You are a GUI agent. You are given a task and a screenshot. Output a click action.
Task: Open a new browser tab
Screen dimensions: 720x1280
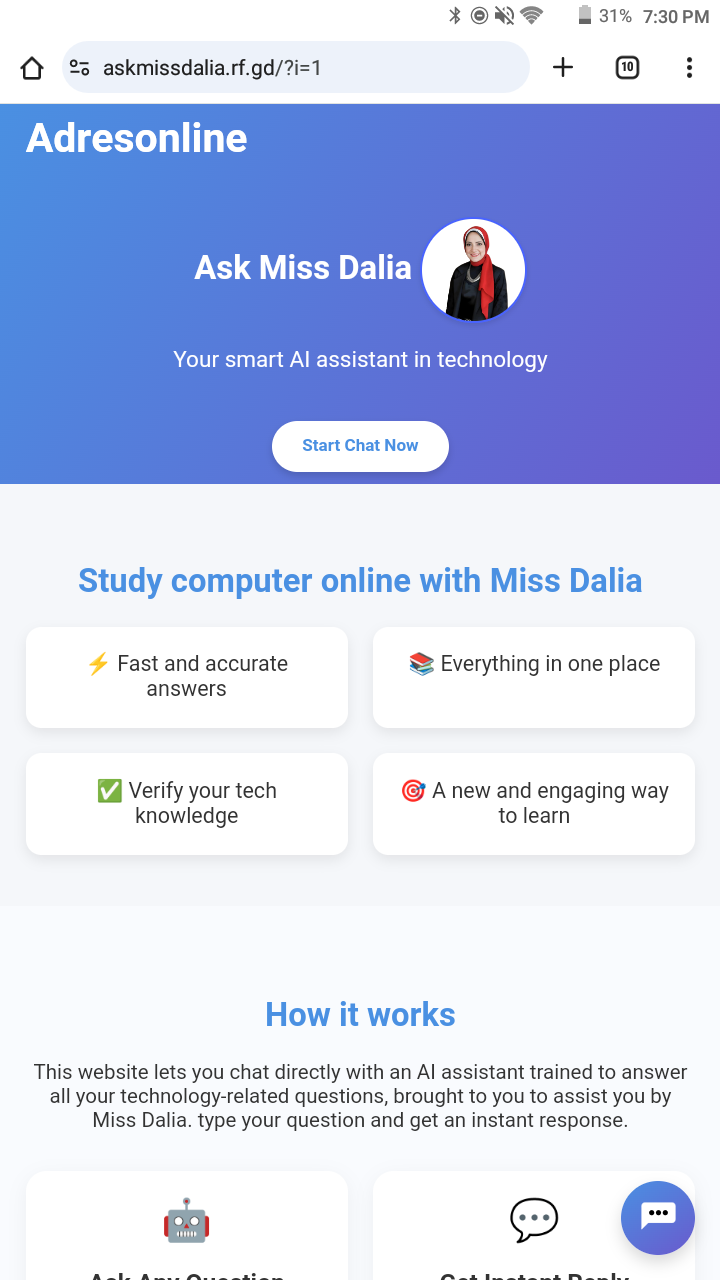point(563,68)
